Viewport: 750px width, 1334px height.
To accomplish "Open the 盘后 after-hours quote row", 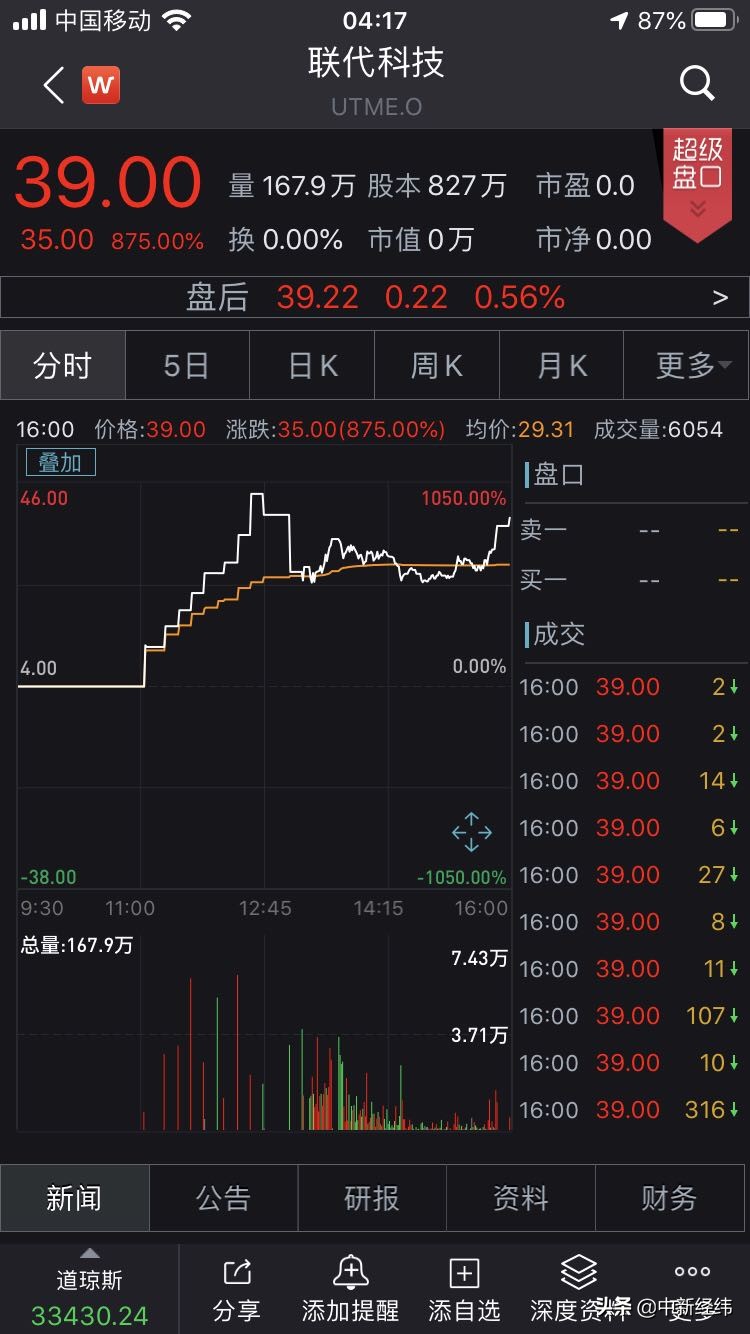I will click(x=375, y=297).
